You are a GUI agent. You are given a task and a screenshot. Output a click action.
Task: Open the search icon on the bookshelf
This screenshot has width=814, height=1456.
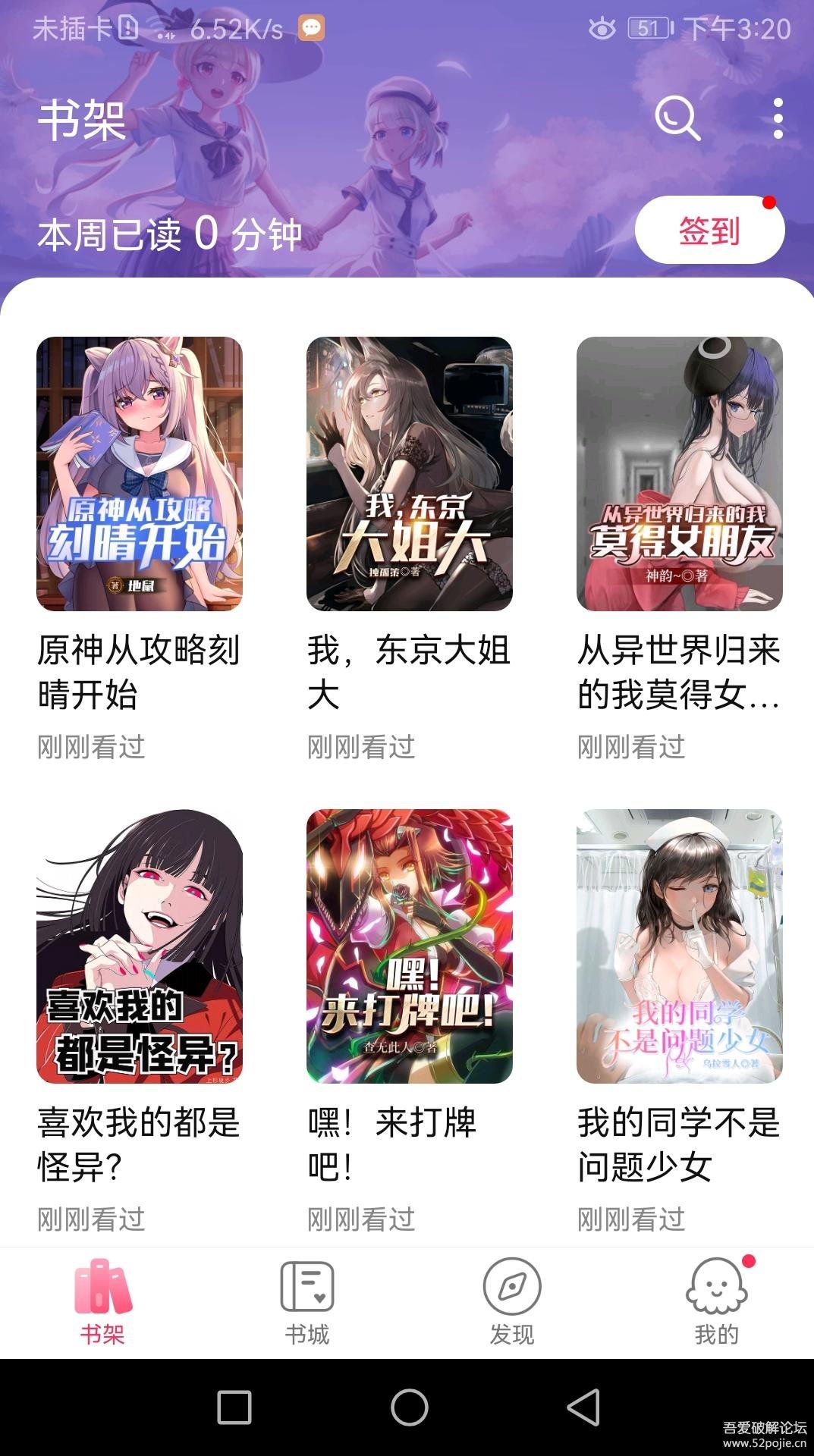(677, 118)
